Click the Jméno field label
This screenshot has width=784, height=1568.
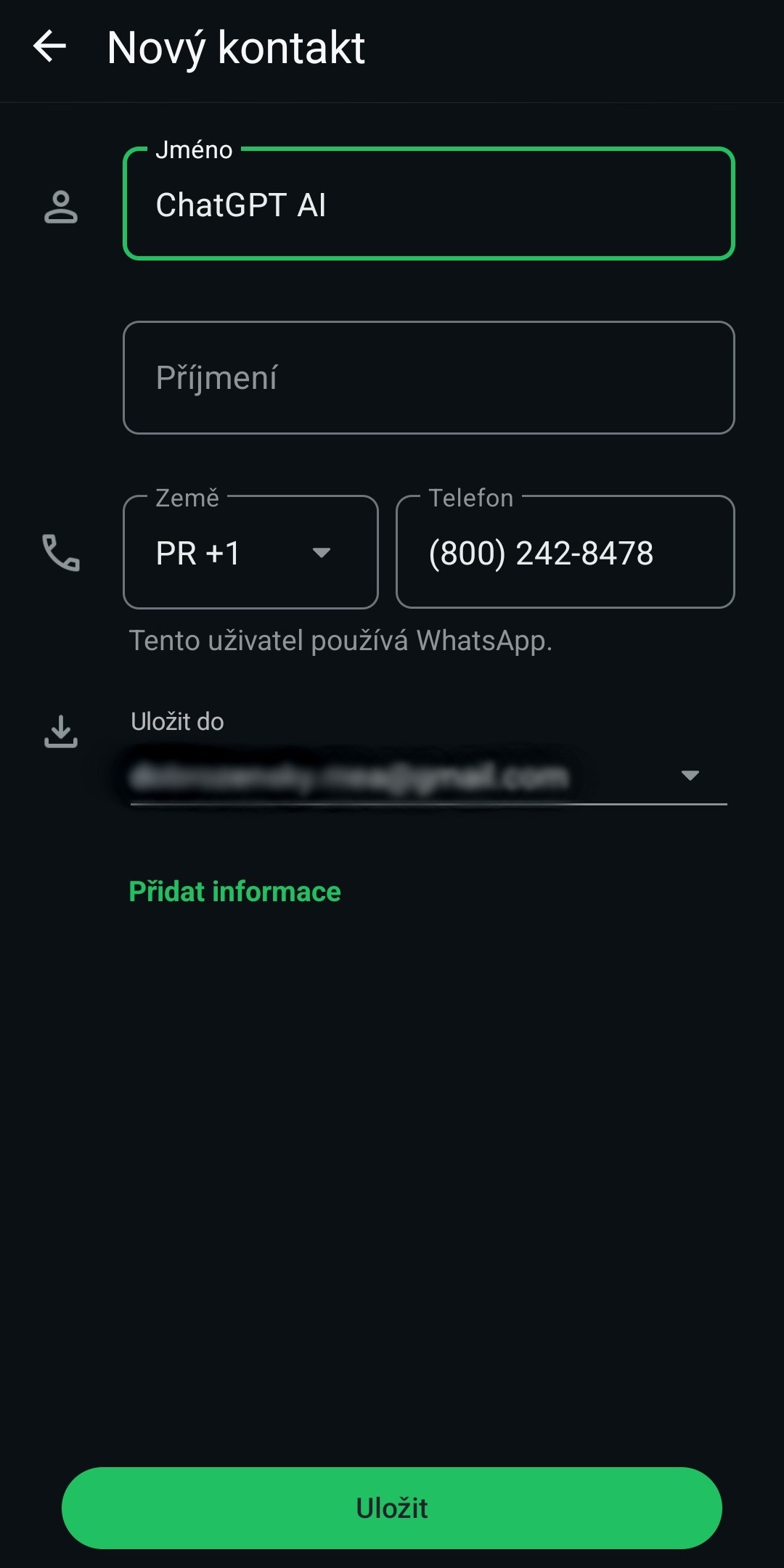click(x=194, y=150)
